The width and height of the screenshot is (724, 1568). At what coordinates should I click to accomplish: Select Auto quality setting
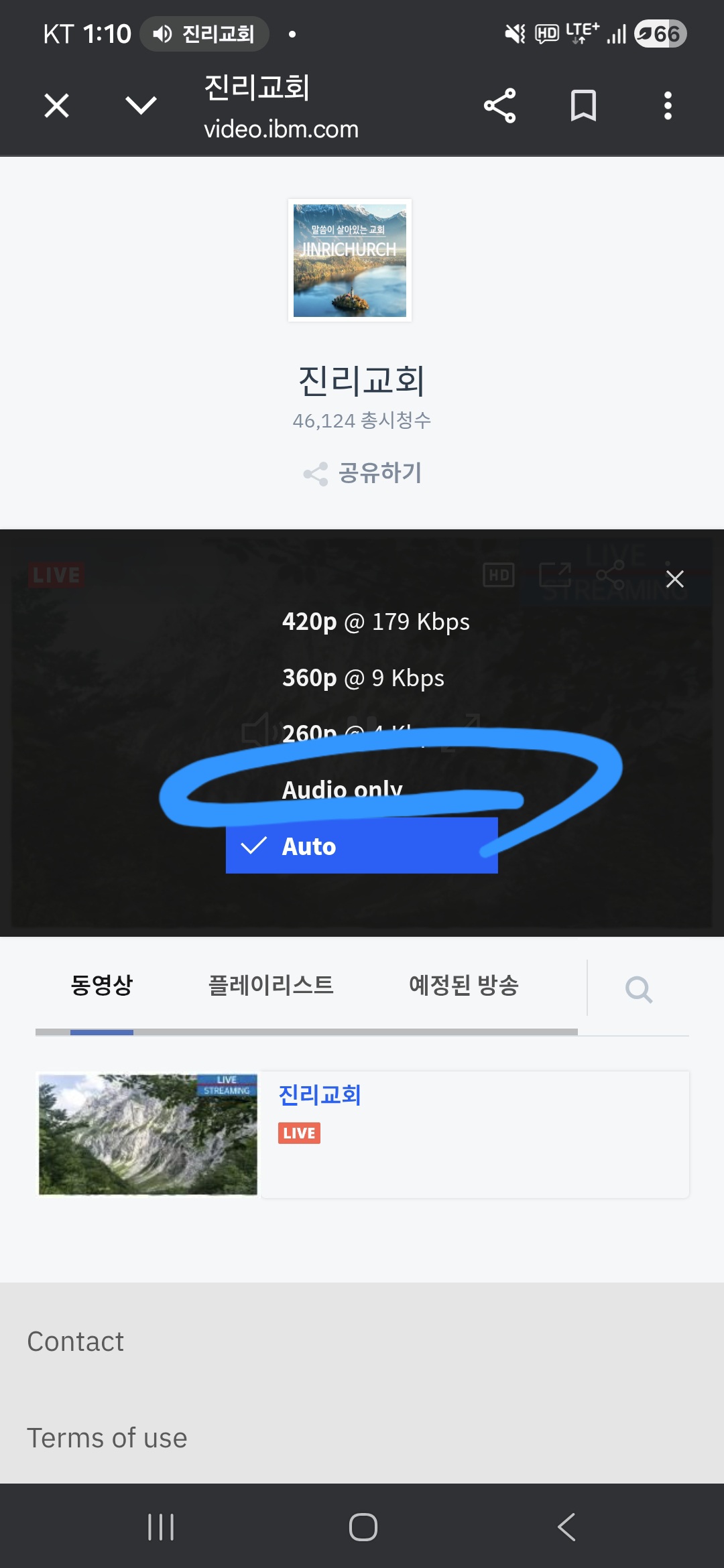coord(362,846)
